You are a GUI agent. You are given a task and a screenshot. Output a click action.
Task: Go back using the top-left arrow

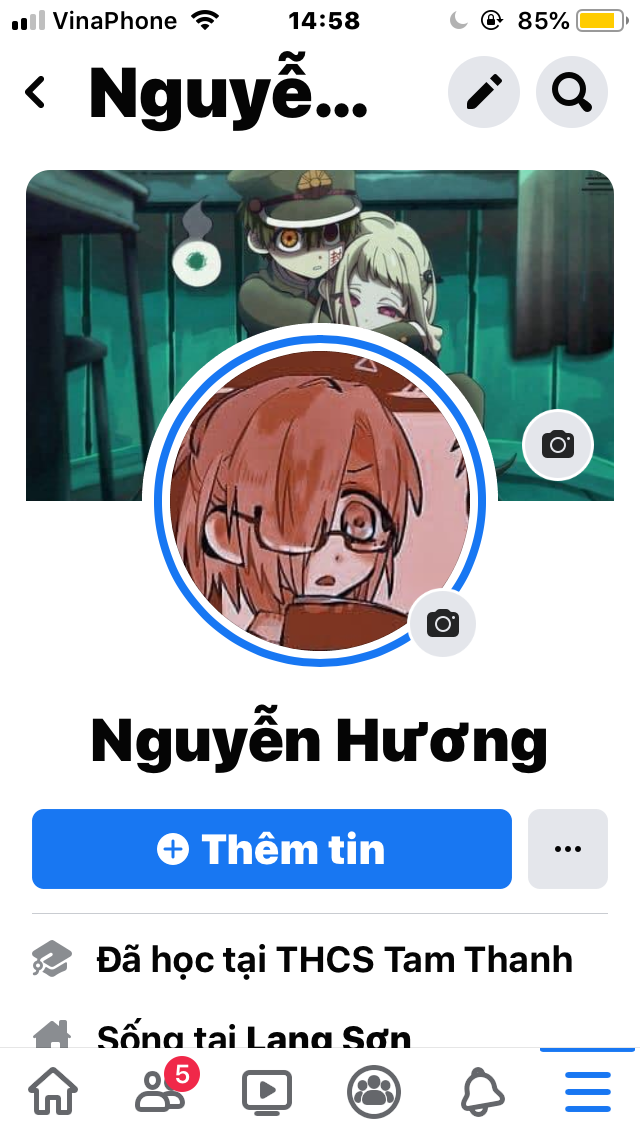click(35, 93)
